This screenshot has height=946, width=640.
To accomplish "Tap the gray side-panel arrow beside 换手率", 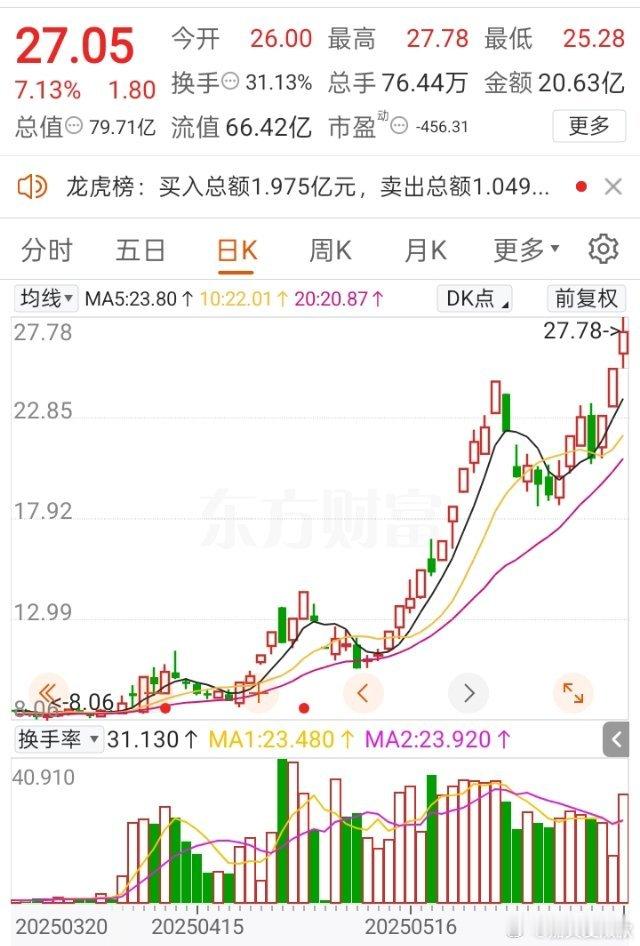I will [616, 740].
